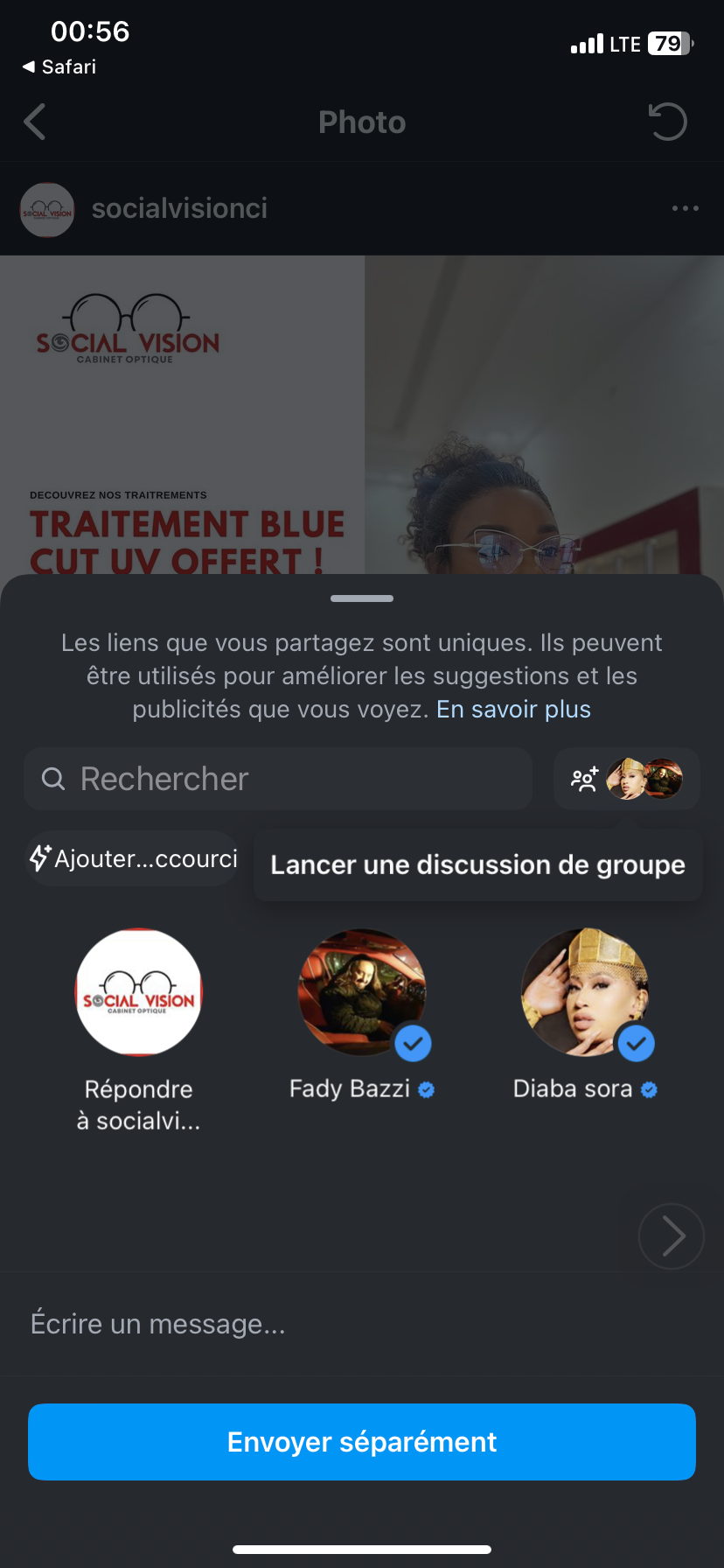Tap Envoyer séparément
Screen dimensions: 724x1568
(362, 1442)
